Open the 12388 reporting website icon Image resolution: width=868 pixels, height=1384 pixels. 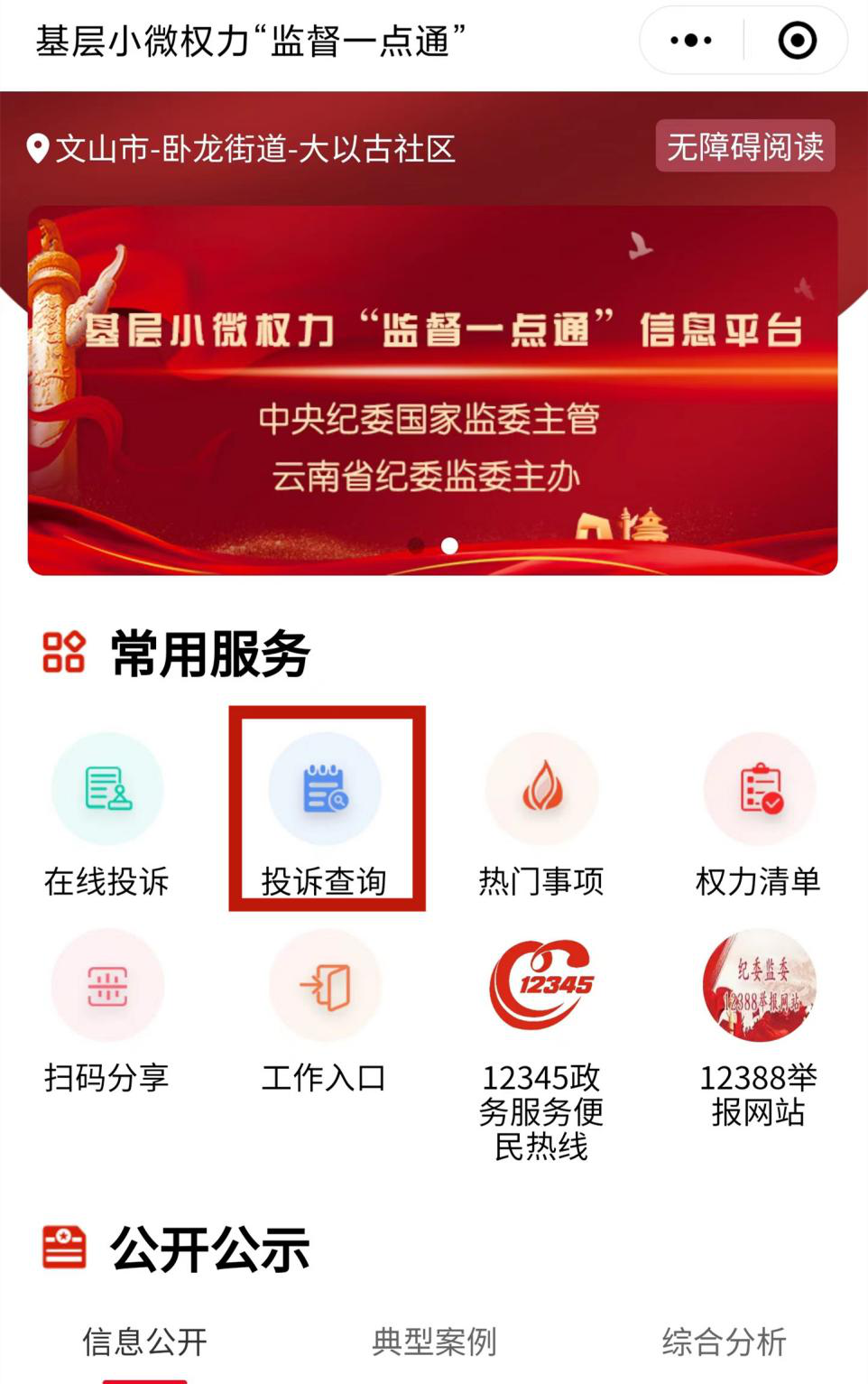760,987
